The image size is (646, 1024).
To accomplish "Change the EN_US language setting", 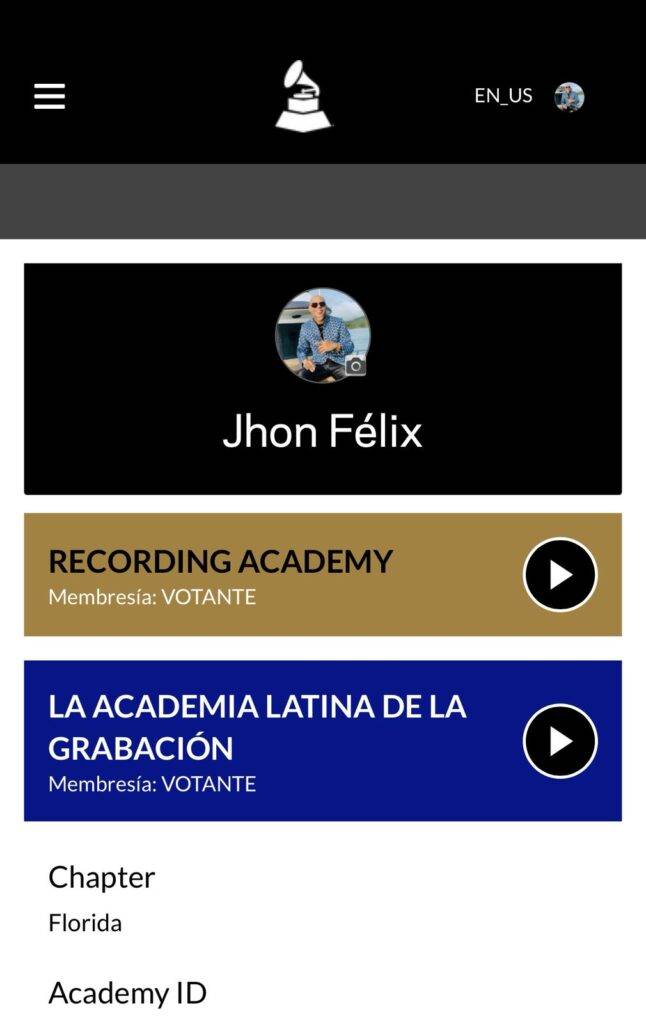I will [x=503, y=96].
